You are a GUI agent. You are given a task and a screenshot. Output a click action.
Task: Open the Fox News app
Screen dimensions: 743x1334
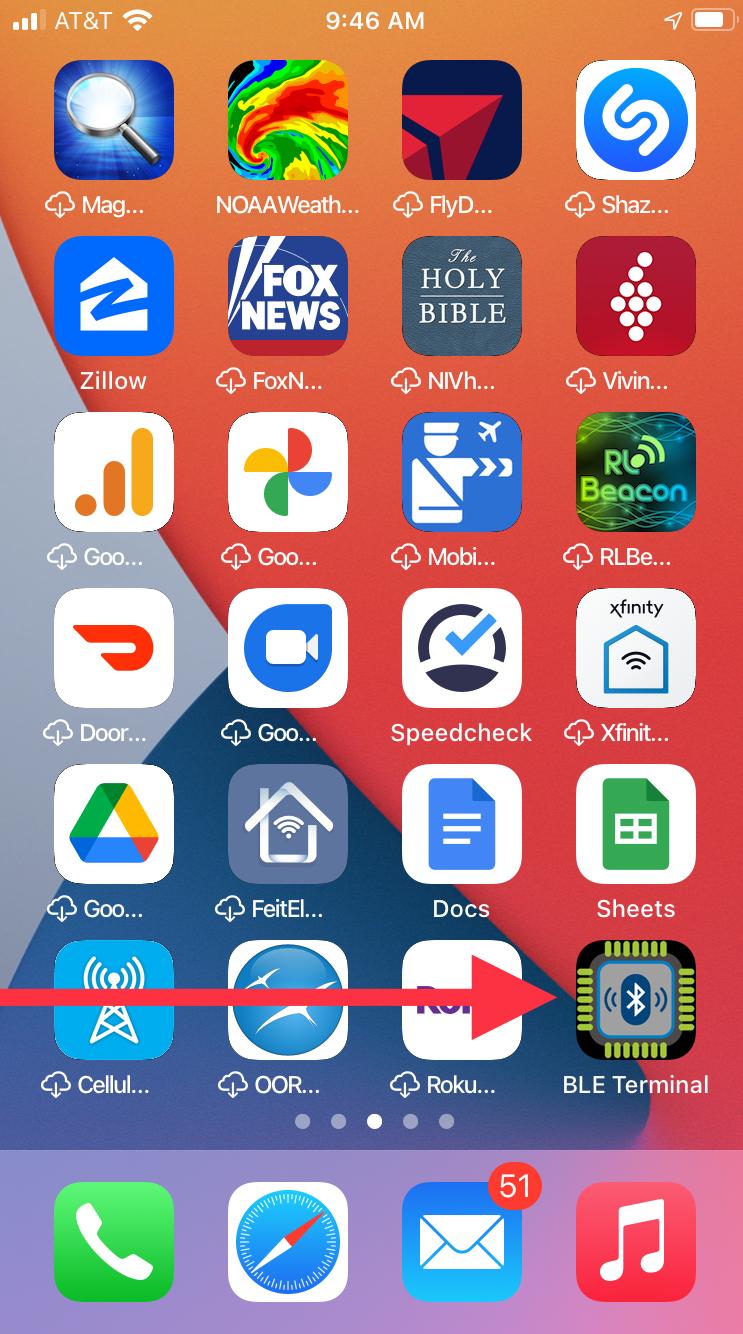[288, 296]
